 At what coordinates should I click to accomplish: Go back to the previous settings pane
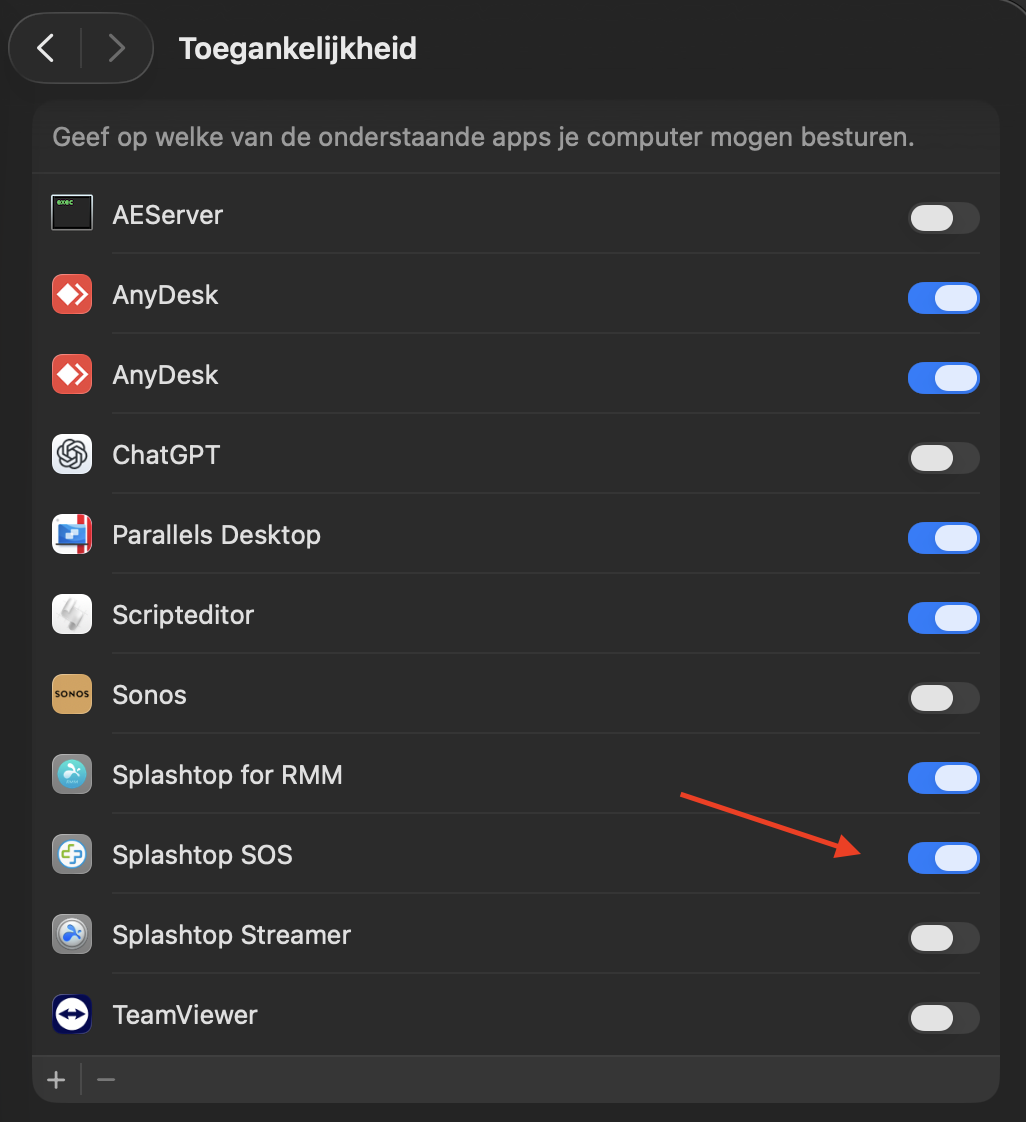(46, 48)
